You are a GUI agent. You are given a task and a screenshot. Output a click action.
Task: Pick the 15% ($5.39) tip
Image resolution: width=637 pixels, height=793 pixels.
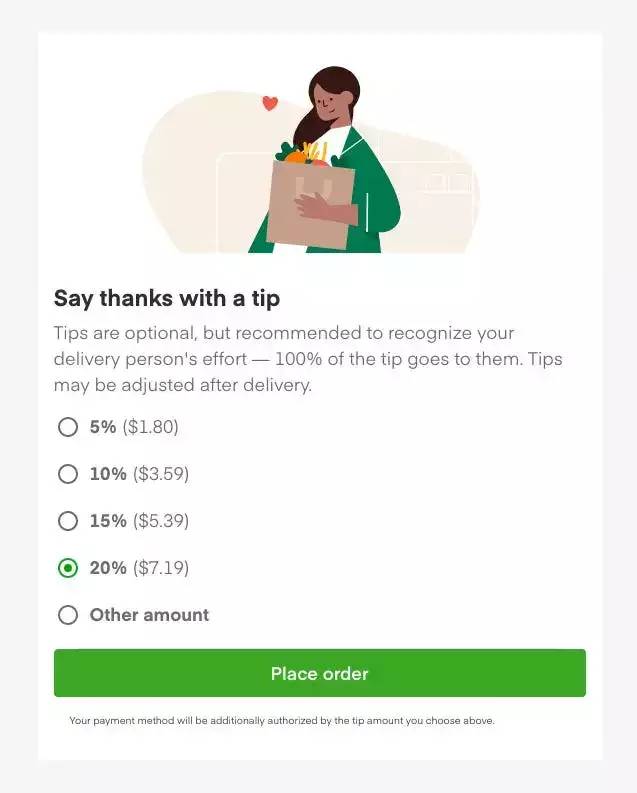[68, 521]
